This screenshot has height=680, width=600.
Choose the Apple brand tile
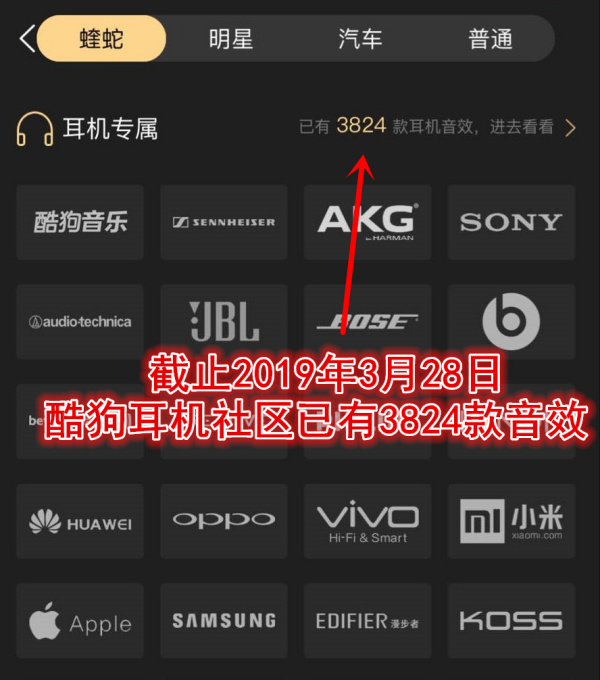click(x=80, y=621)
